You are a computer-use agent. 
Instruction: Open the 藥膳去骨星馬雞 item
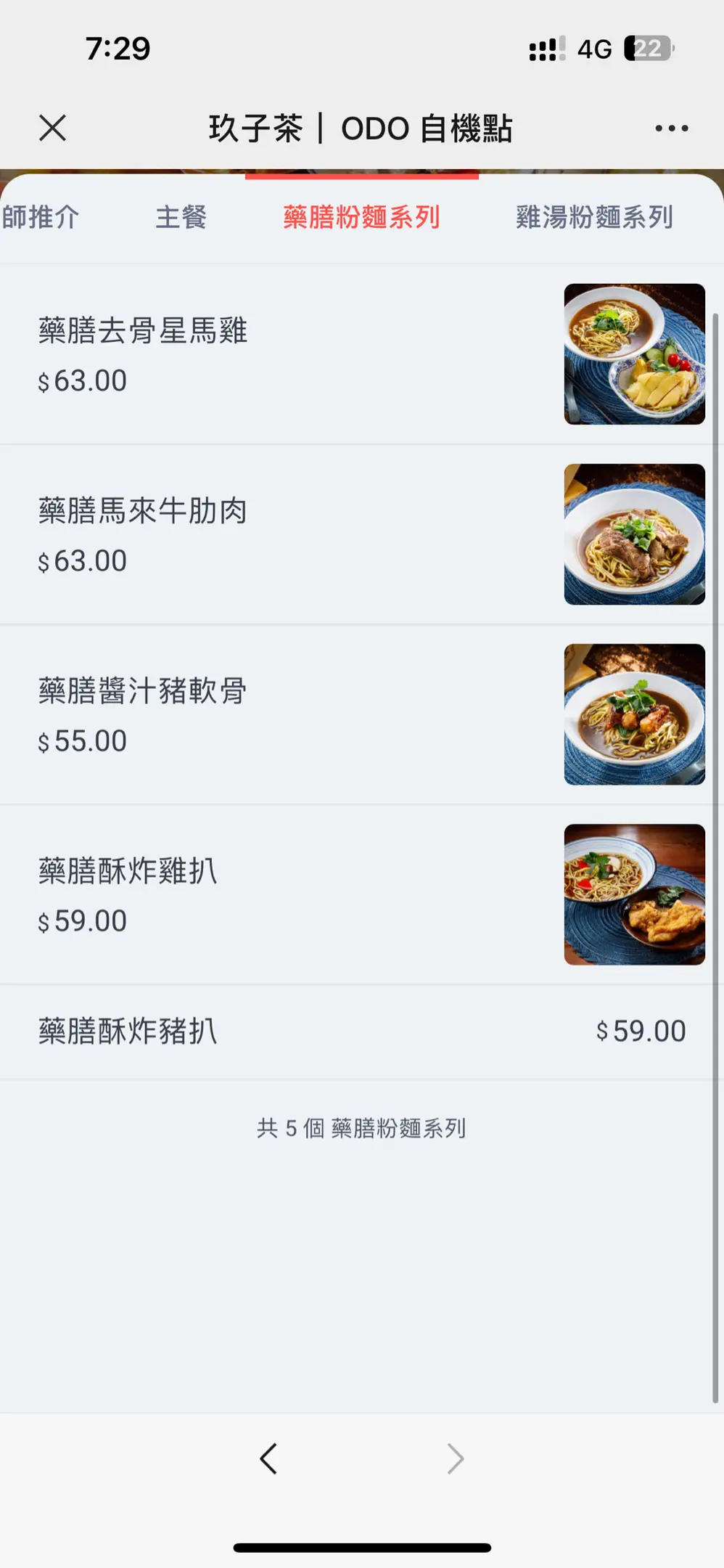tap(358, 354)
